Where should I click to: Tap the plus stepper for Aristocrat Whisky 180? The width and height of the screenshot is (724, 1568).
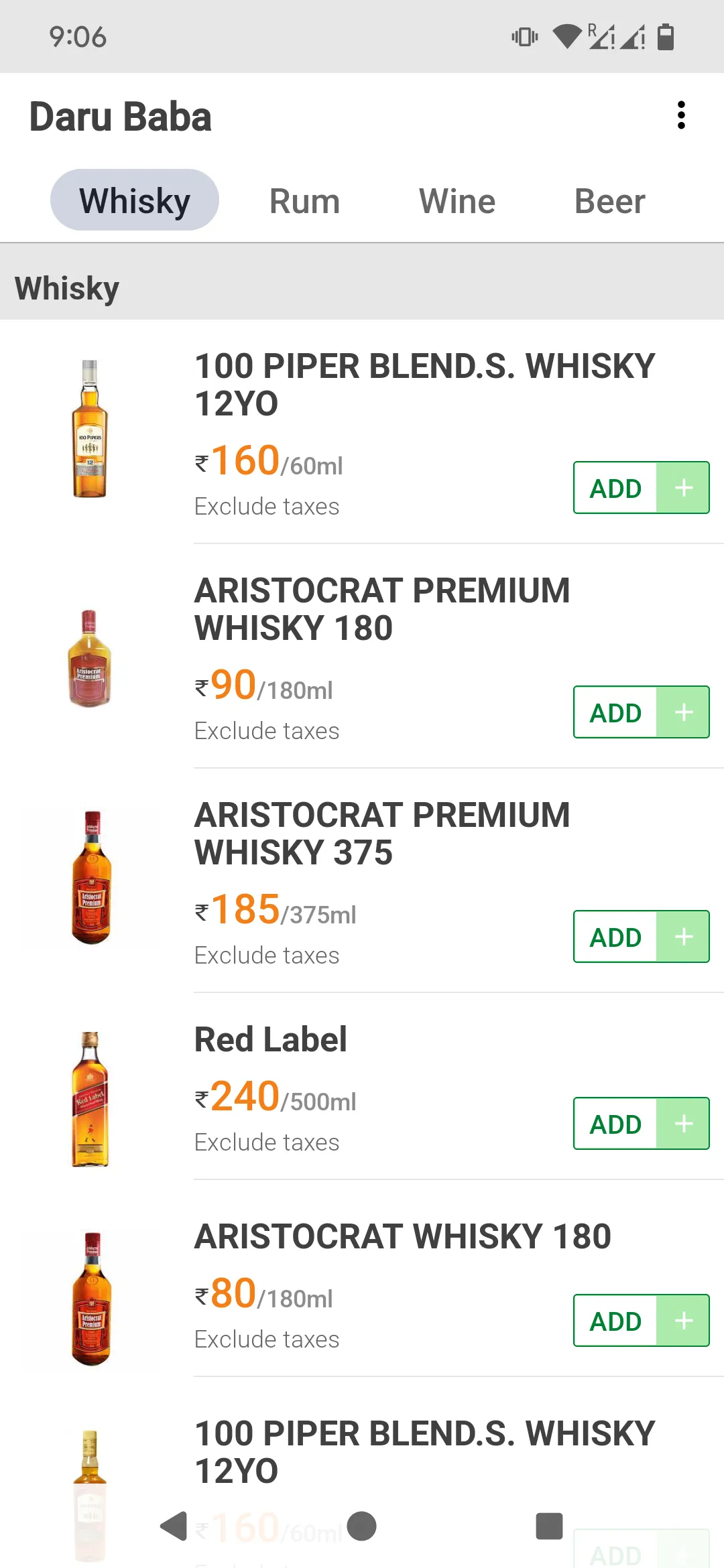pos(682,1321)
